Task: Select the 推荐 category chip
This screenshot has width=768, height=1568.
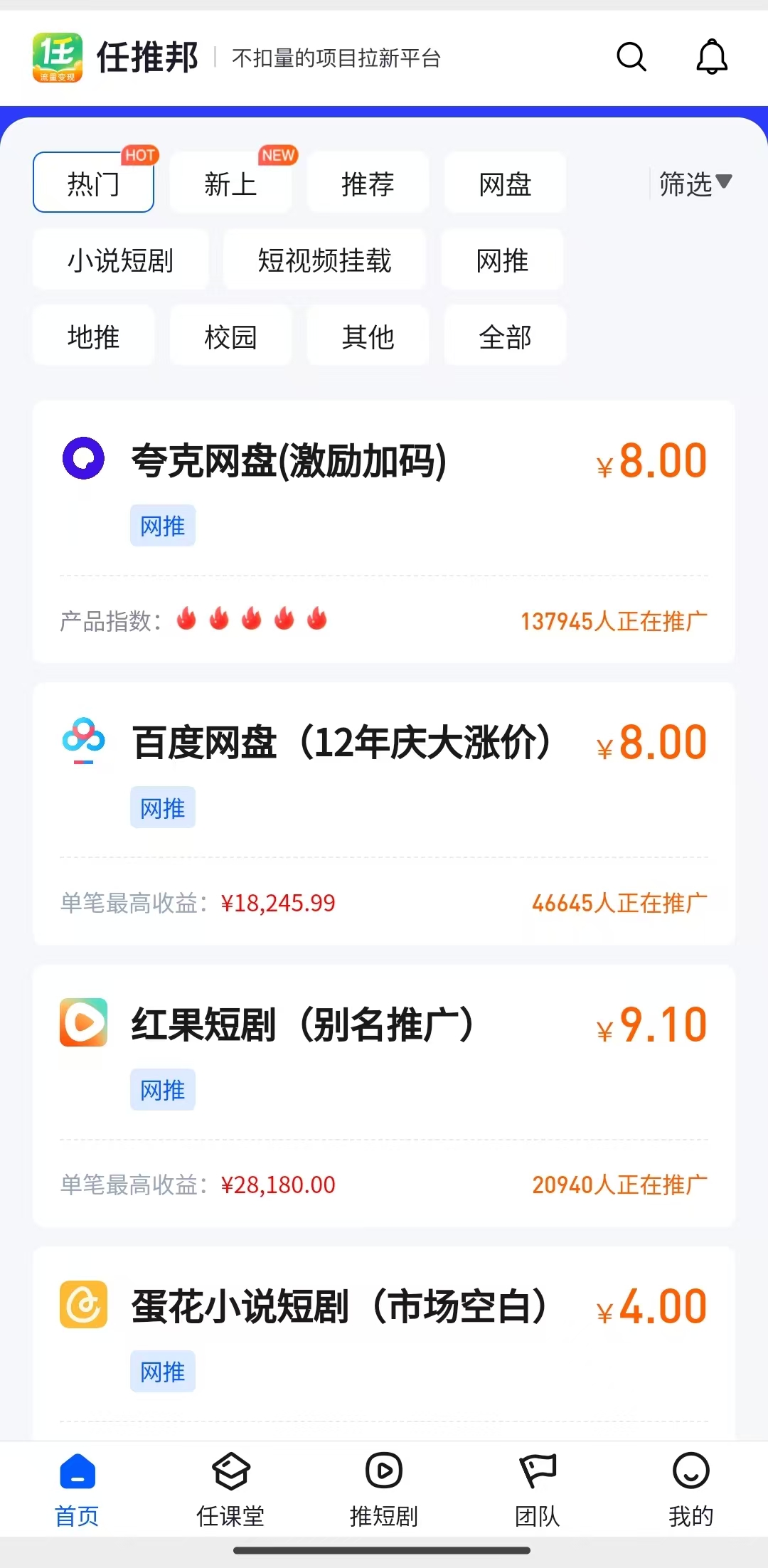Action: [x=368, y=183]
